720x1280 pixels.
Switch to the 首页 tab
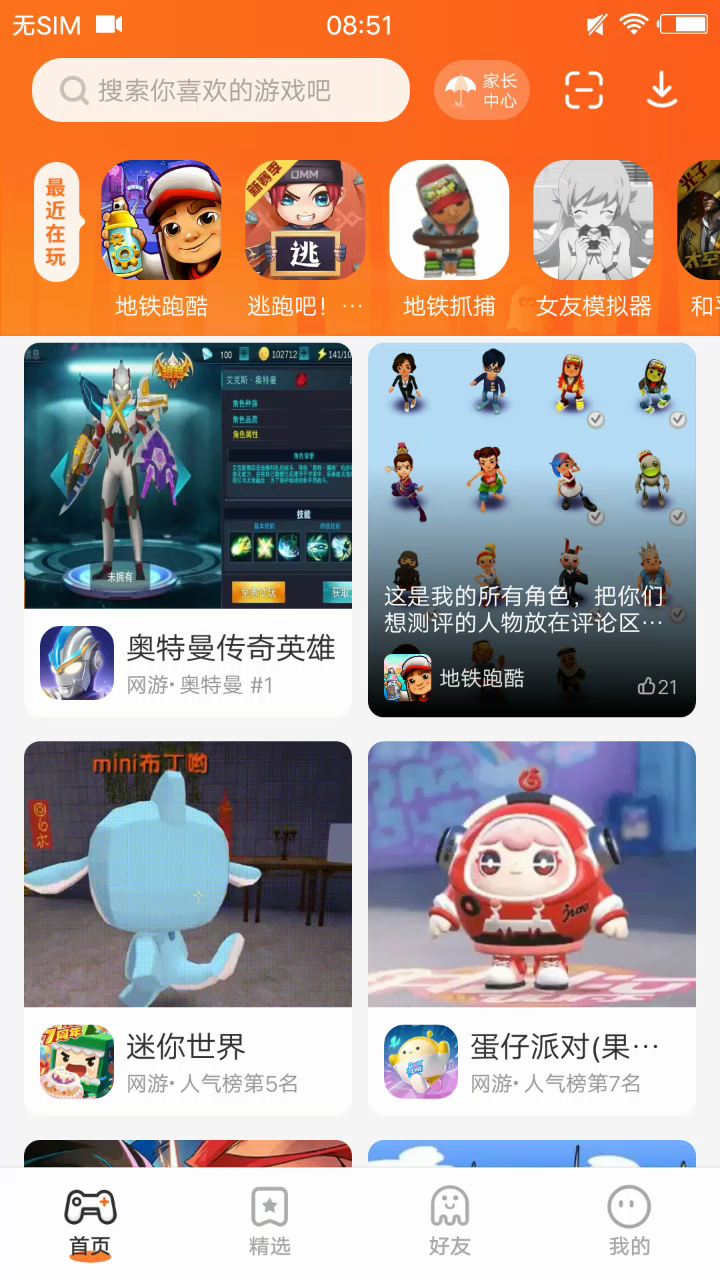click(90, 1222)
